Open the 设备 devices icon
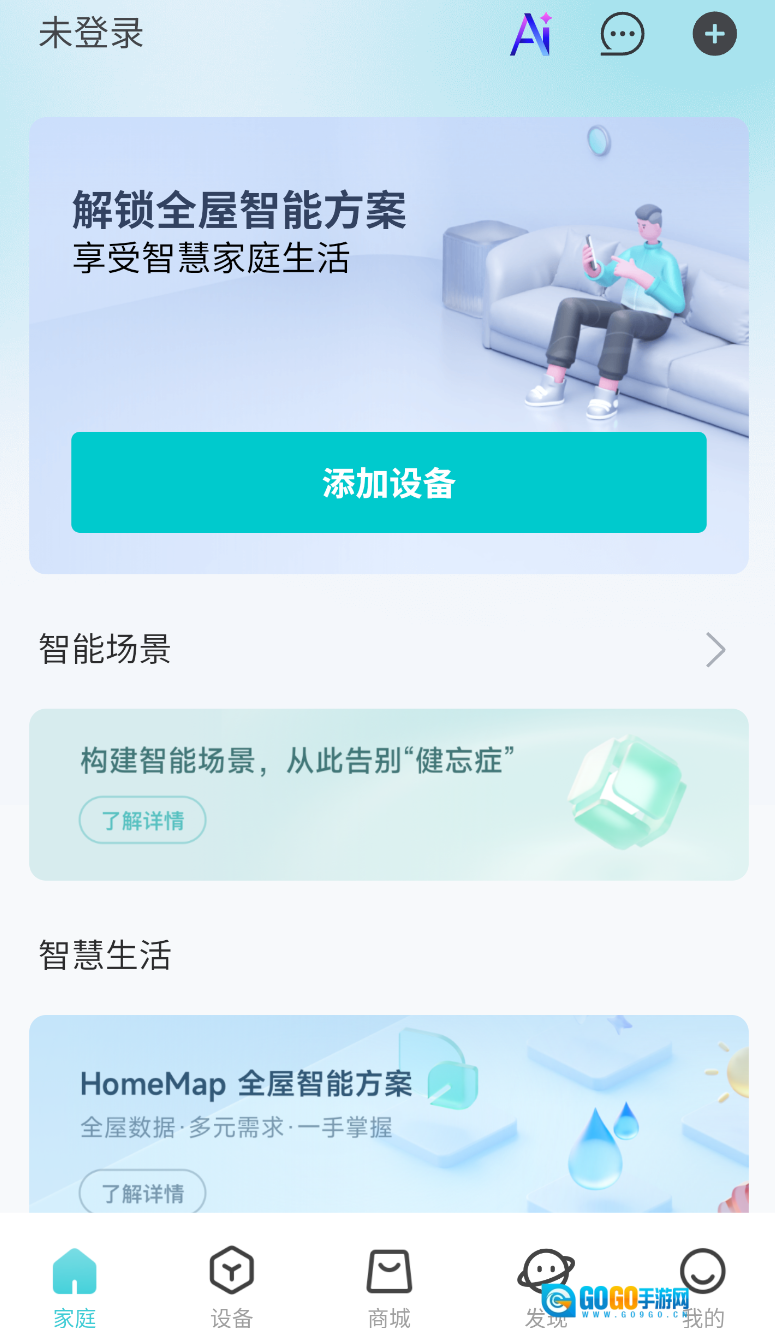Image resolution: width=775 pixels, height=1328 pixels. point(231,1270)
